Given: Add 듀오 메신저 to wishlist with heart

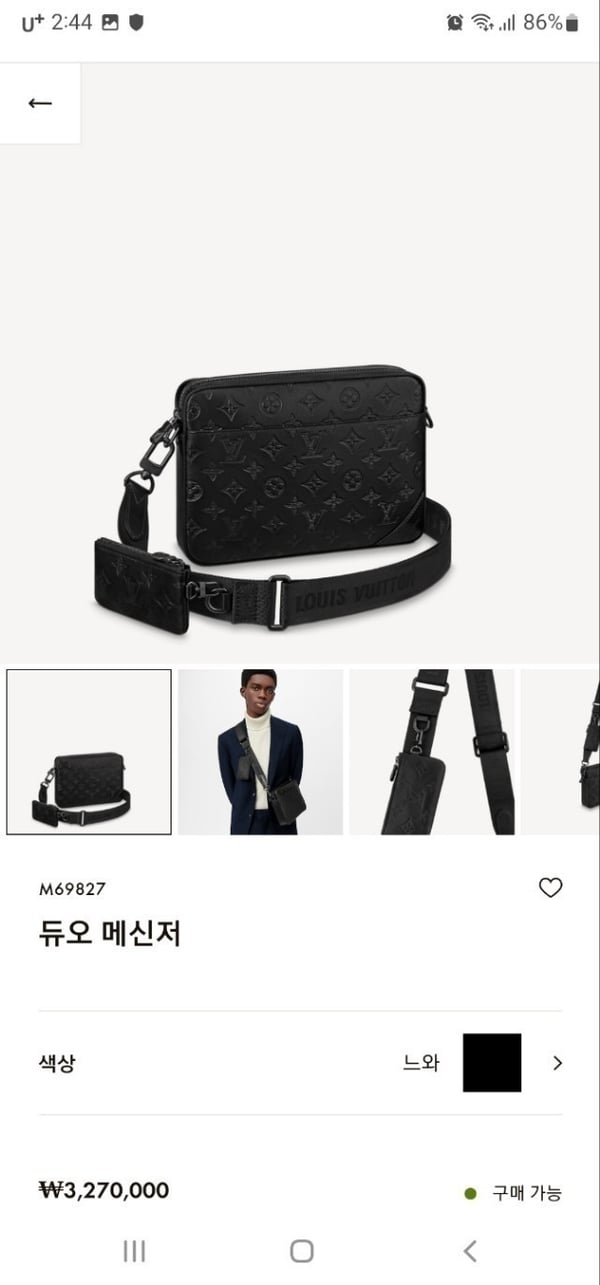Looking at the screenshot, I should [x=550, y=887].
